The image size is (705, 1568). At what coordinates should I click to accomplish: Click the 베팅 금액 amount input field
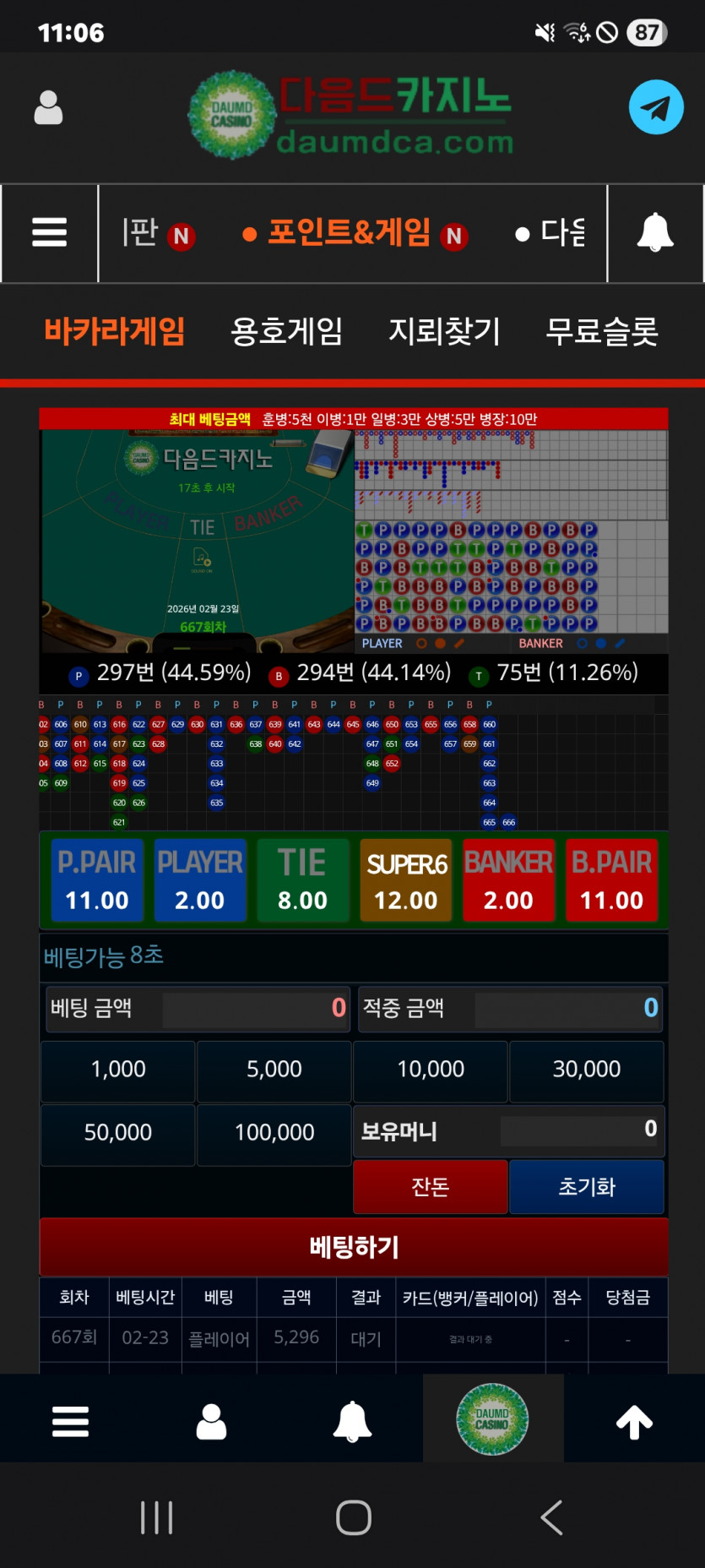[x=253, y=1009]
